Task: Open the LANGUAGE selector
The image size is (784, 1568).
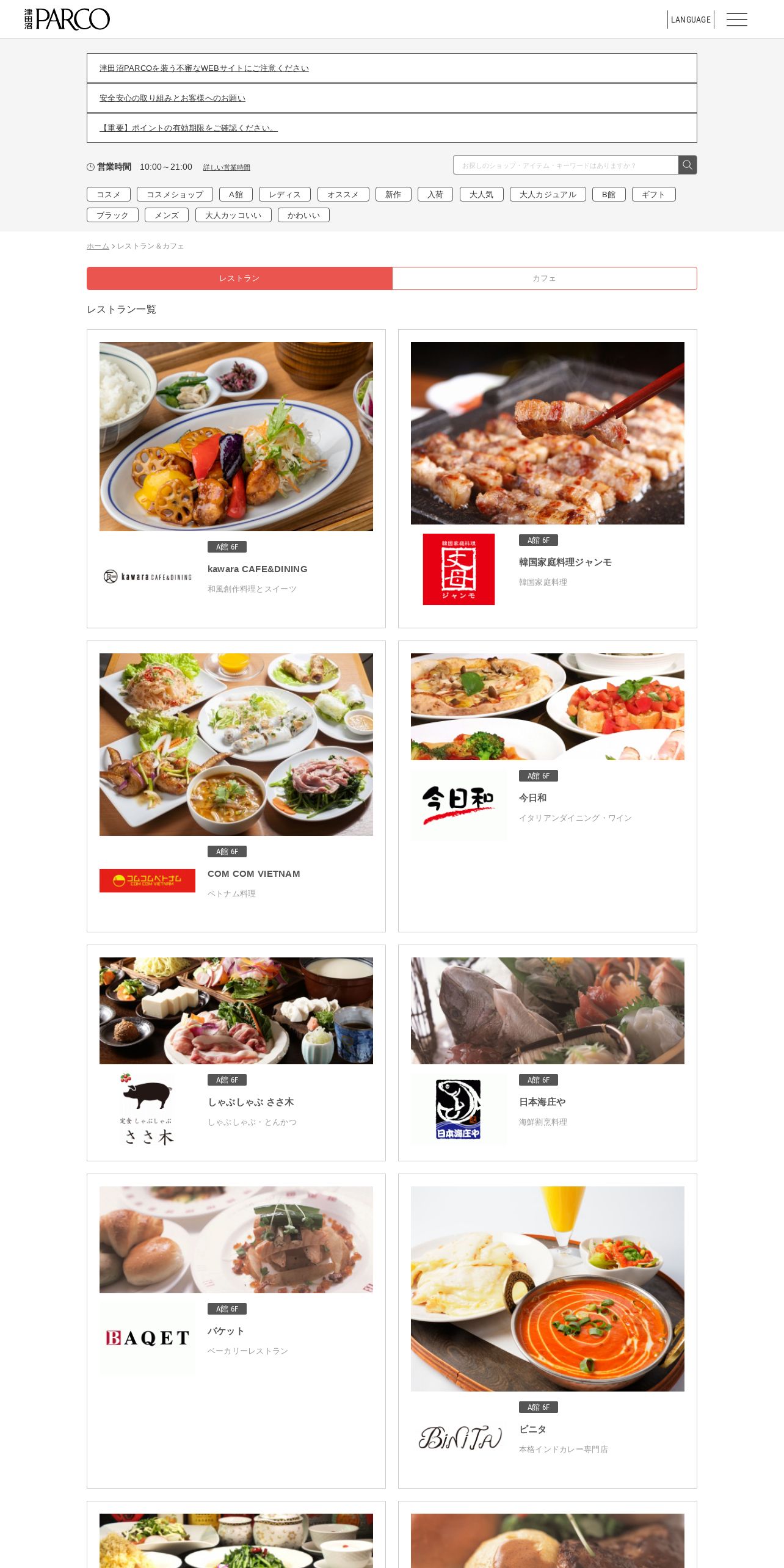Action: click(691, 20)
